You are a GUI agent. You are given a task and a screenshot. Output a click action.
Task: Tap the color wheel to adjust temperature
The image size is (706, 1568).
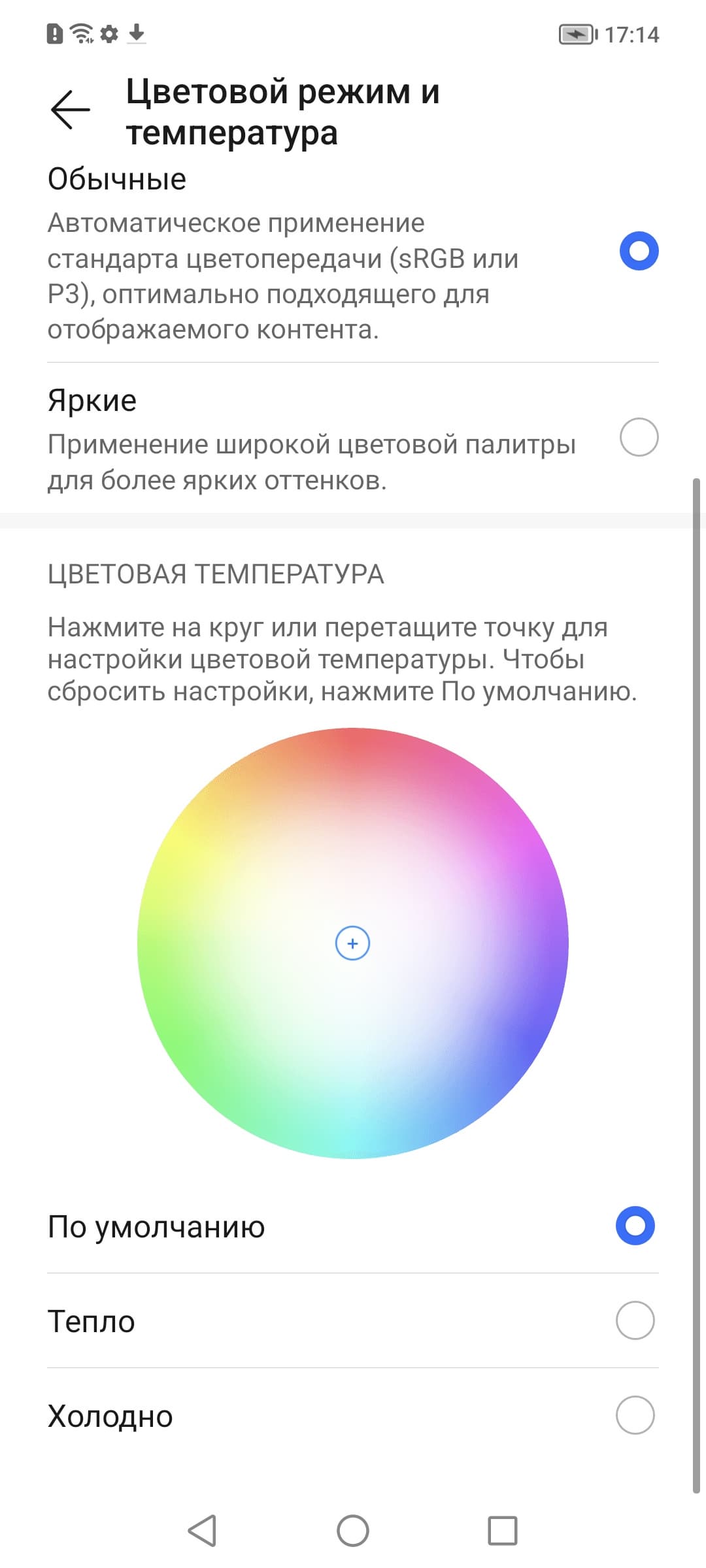(x=352, y=943)
